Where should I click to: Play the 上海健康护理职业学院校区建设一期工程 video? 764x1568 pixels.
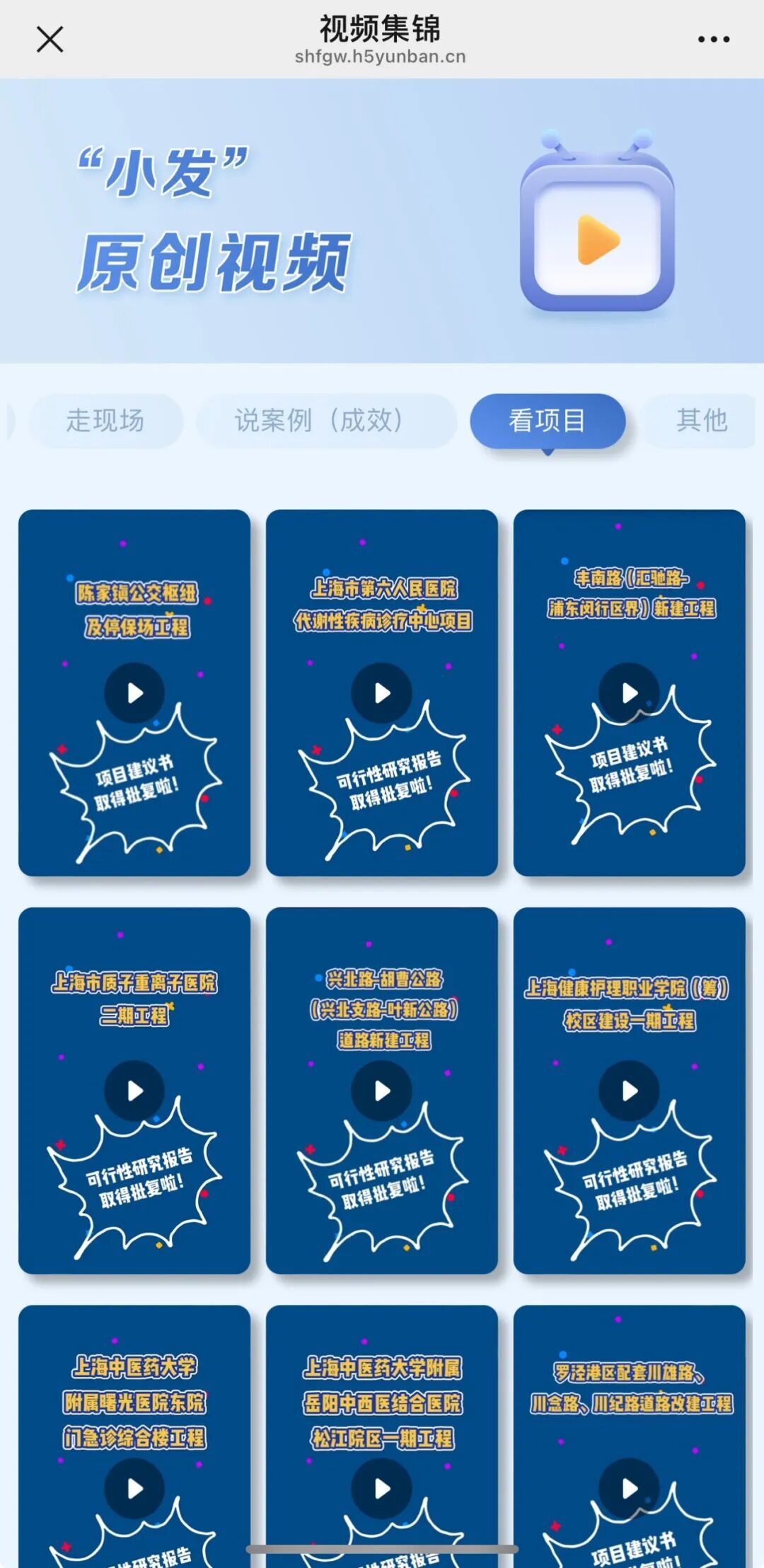629,1091
